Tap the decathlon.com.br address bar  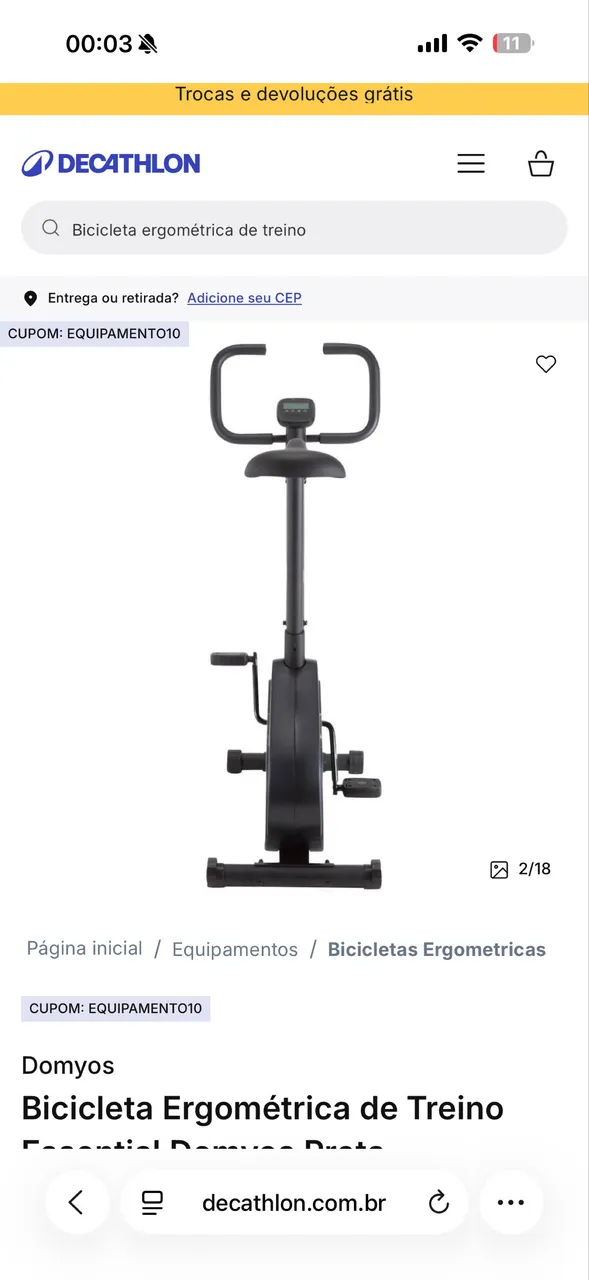click(294, 1202)
